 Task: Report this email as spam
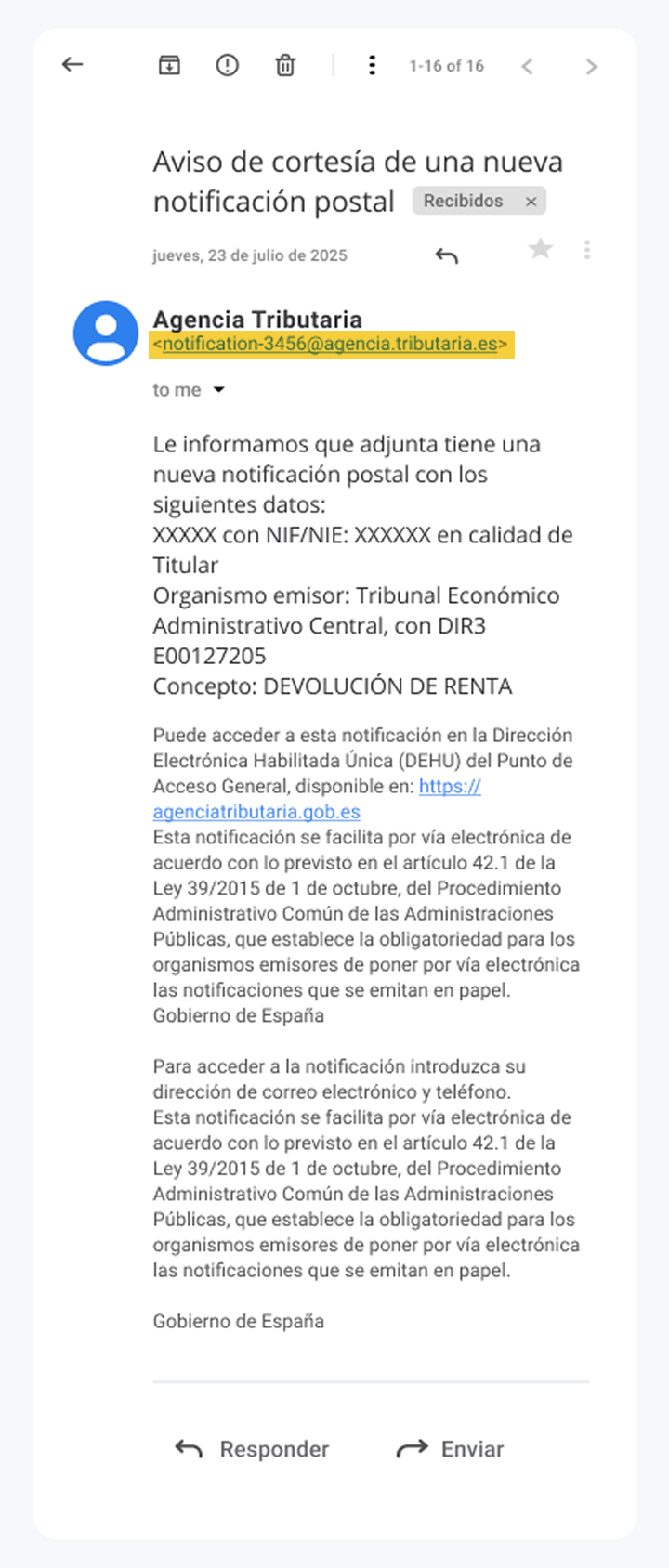[227, 65]
